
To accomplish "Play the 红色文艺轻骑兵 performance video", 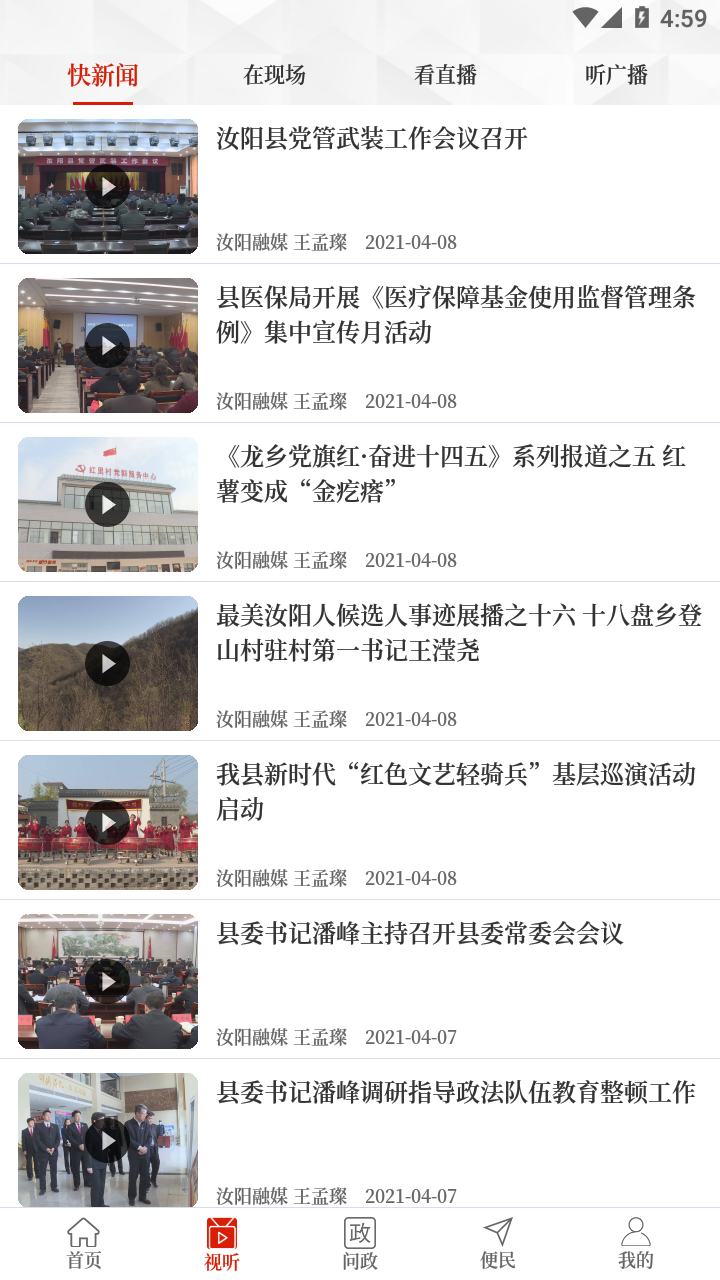I will point(107,822).
